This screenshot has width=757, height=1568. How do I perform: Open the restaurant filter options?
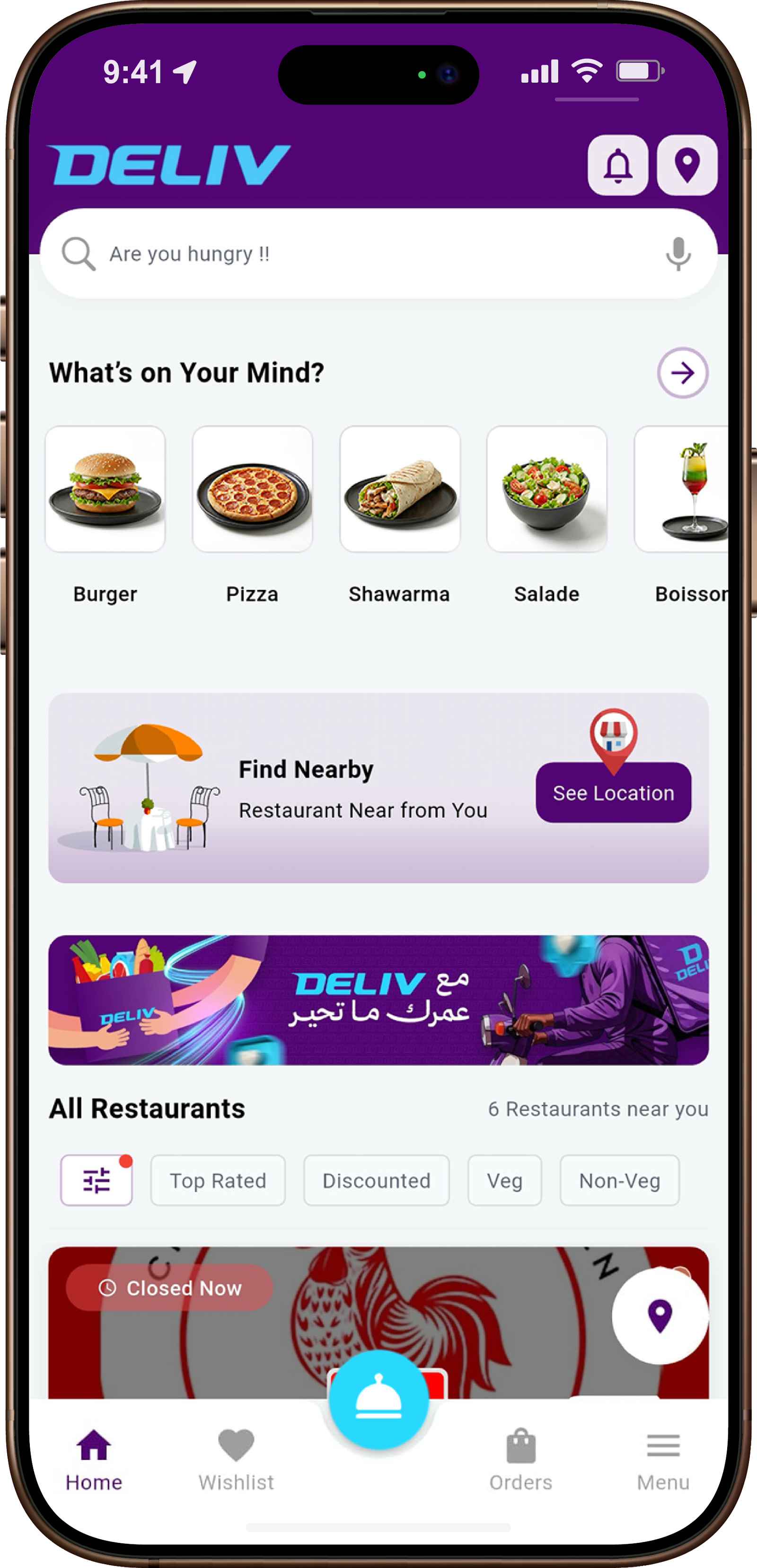tap(96, 1180)
